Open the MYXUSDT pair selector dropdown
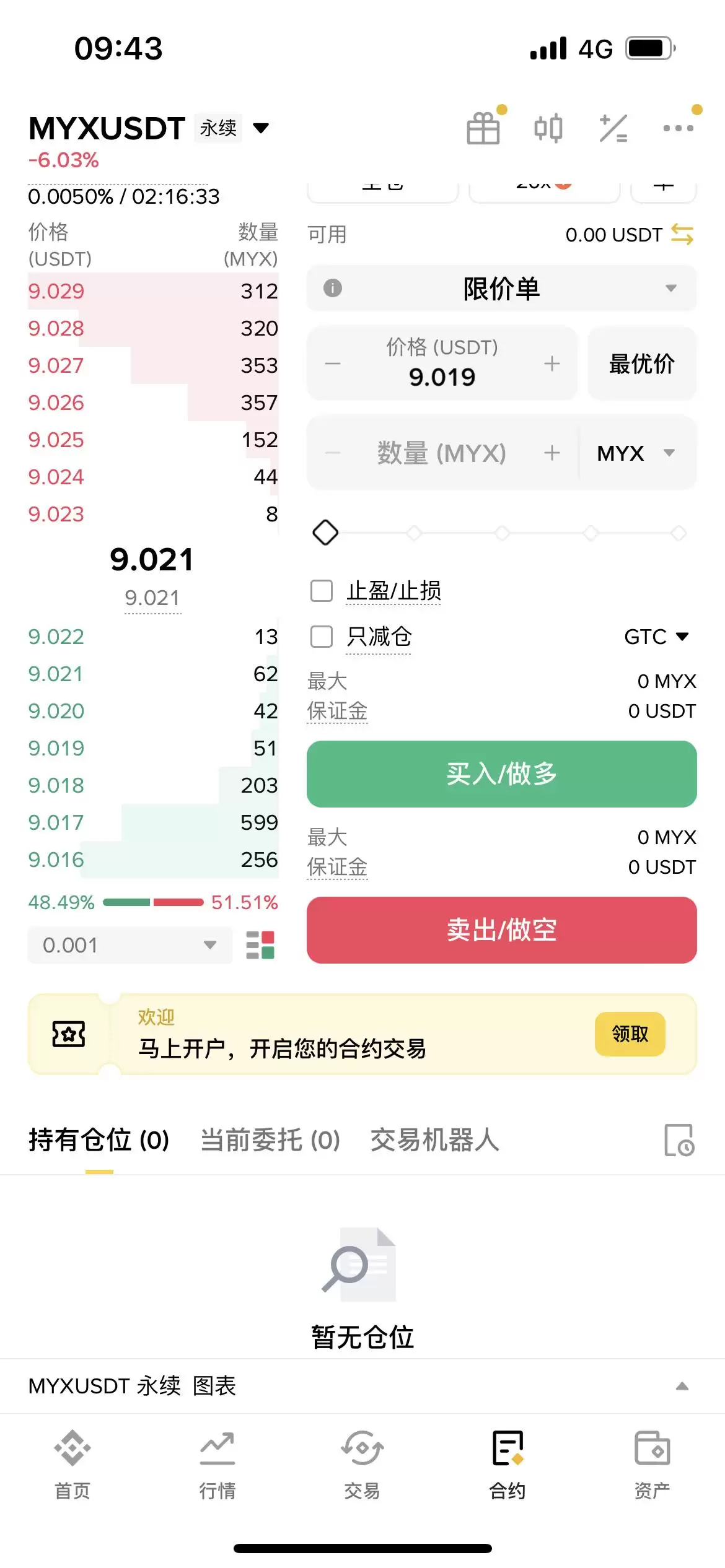This screenshot has height=1568, width=725. (261, 128)
